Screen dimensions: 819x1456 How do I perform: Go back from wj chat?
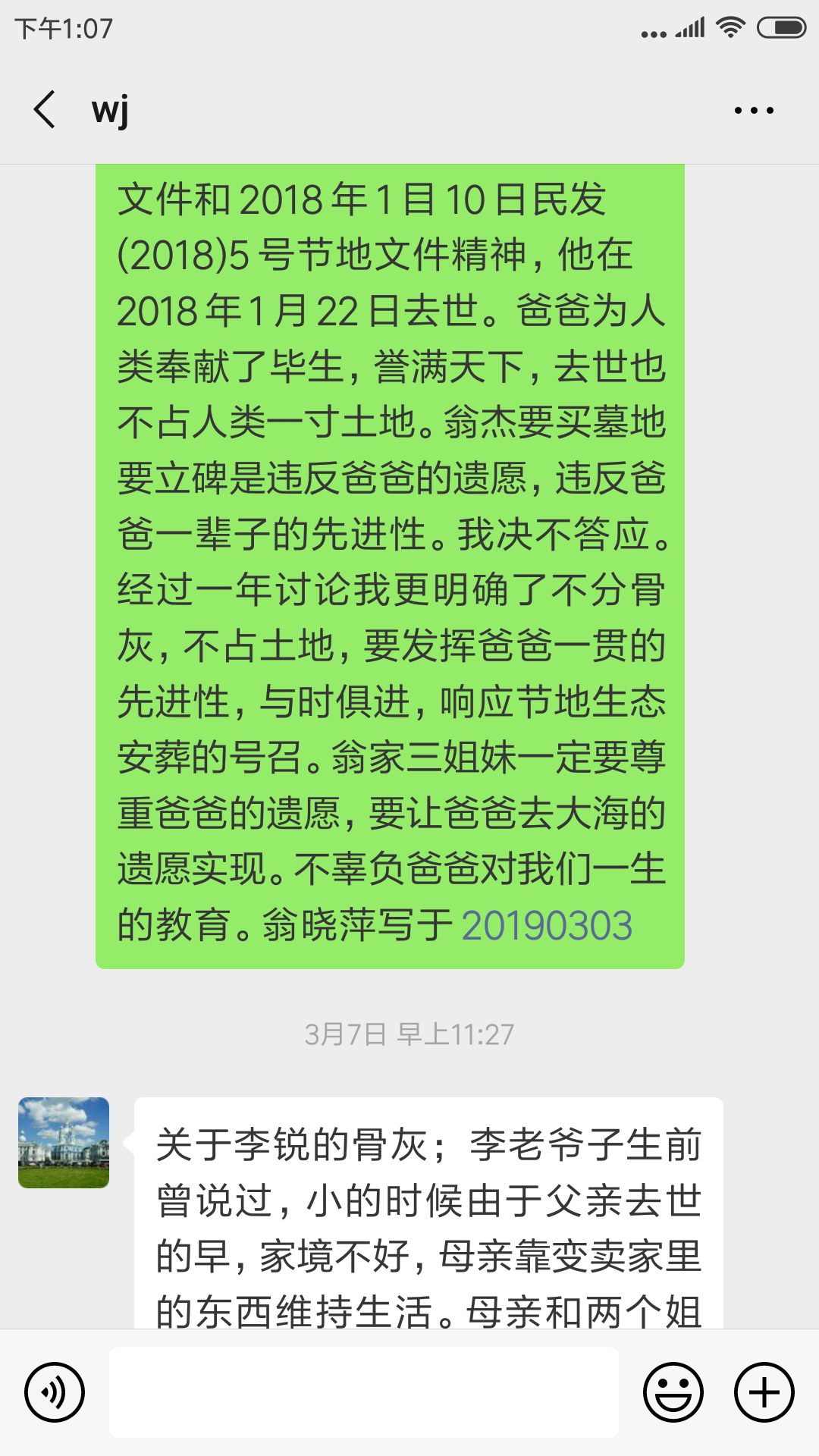[x=45, y=110]
